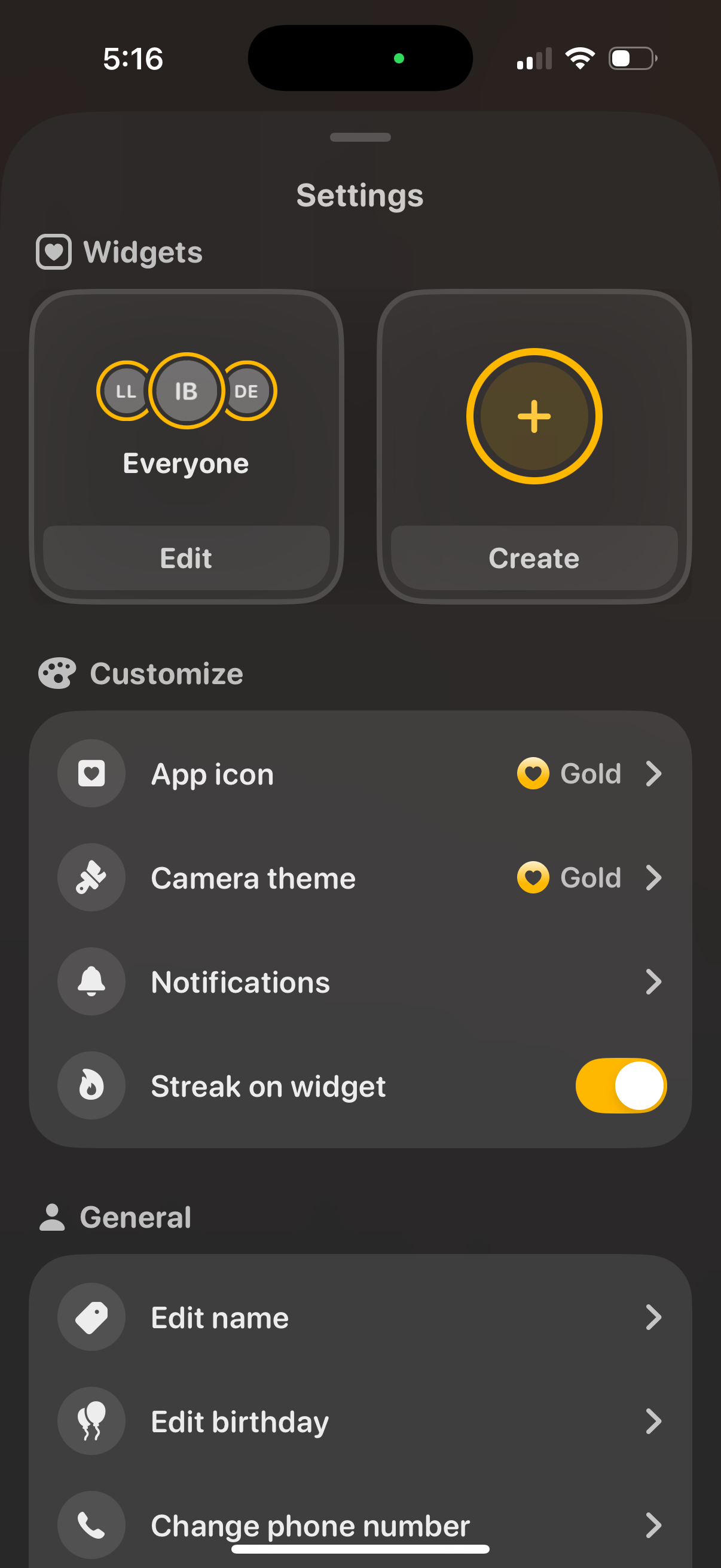Click the App icon heart glyph
The image size is (721, 1568).
(x=91, y=773)
